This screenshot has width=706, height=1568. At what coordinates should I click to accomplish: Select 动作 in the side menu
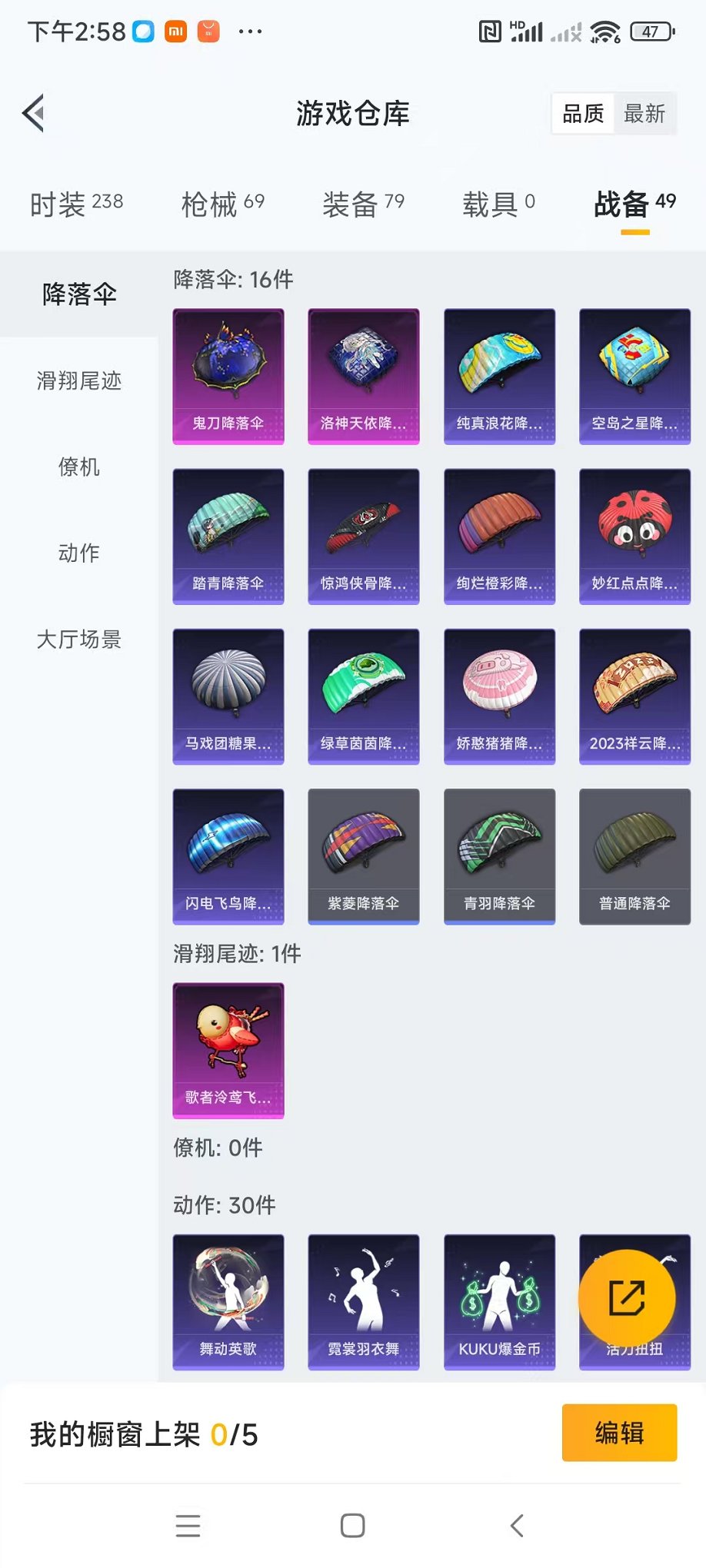pos(78,553)
